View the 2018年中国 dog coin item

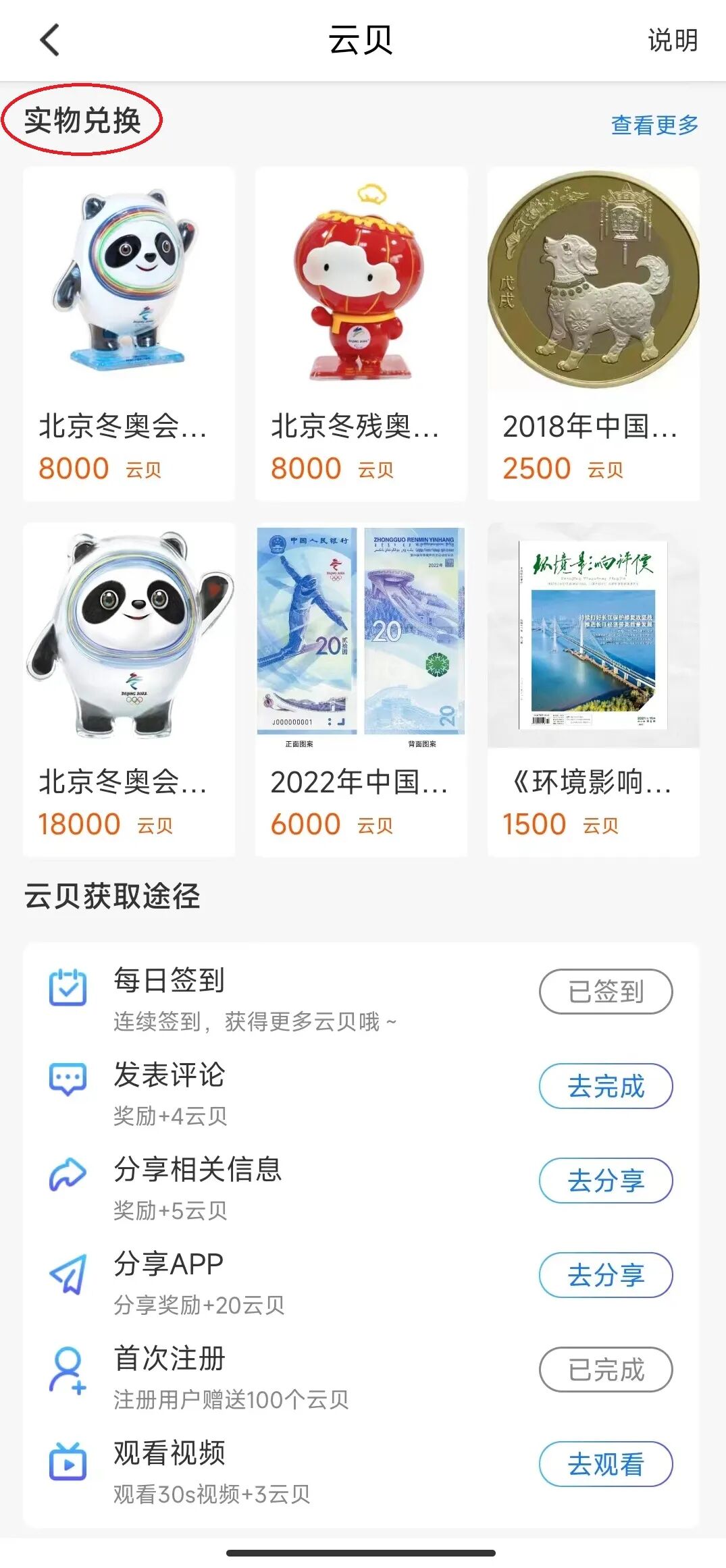click(x=593, y=333)
